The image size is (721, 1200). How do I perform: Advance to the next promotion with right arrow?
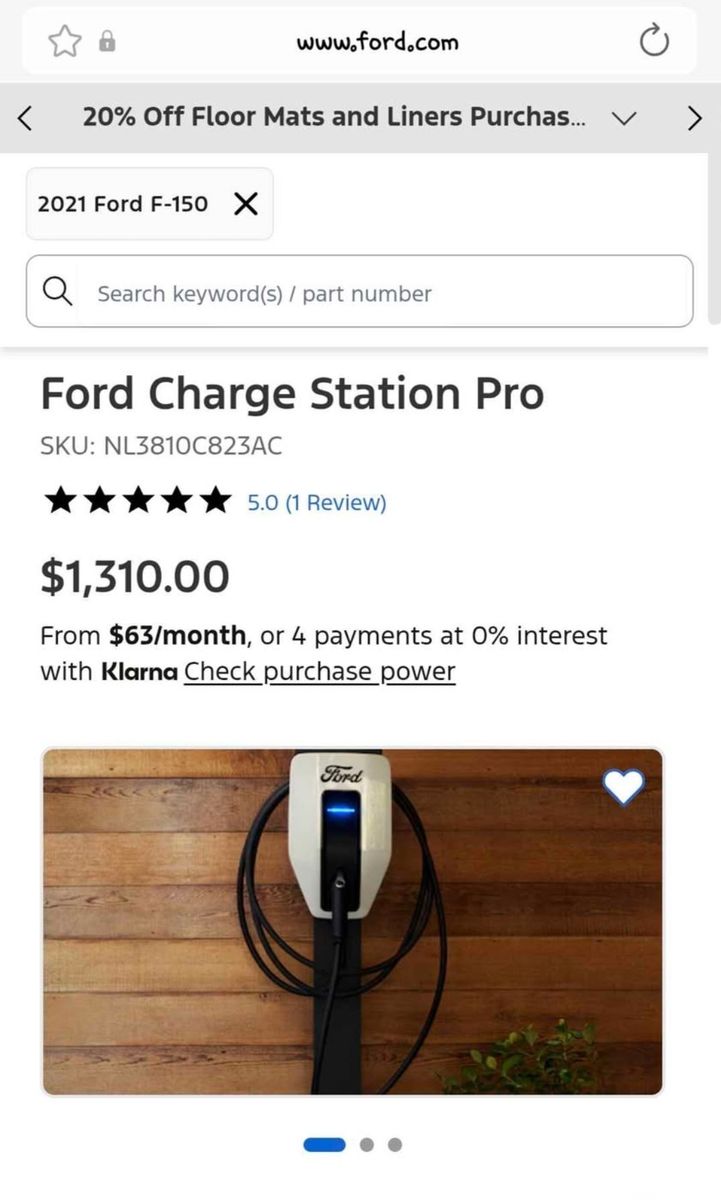tap(695, 117)
